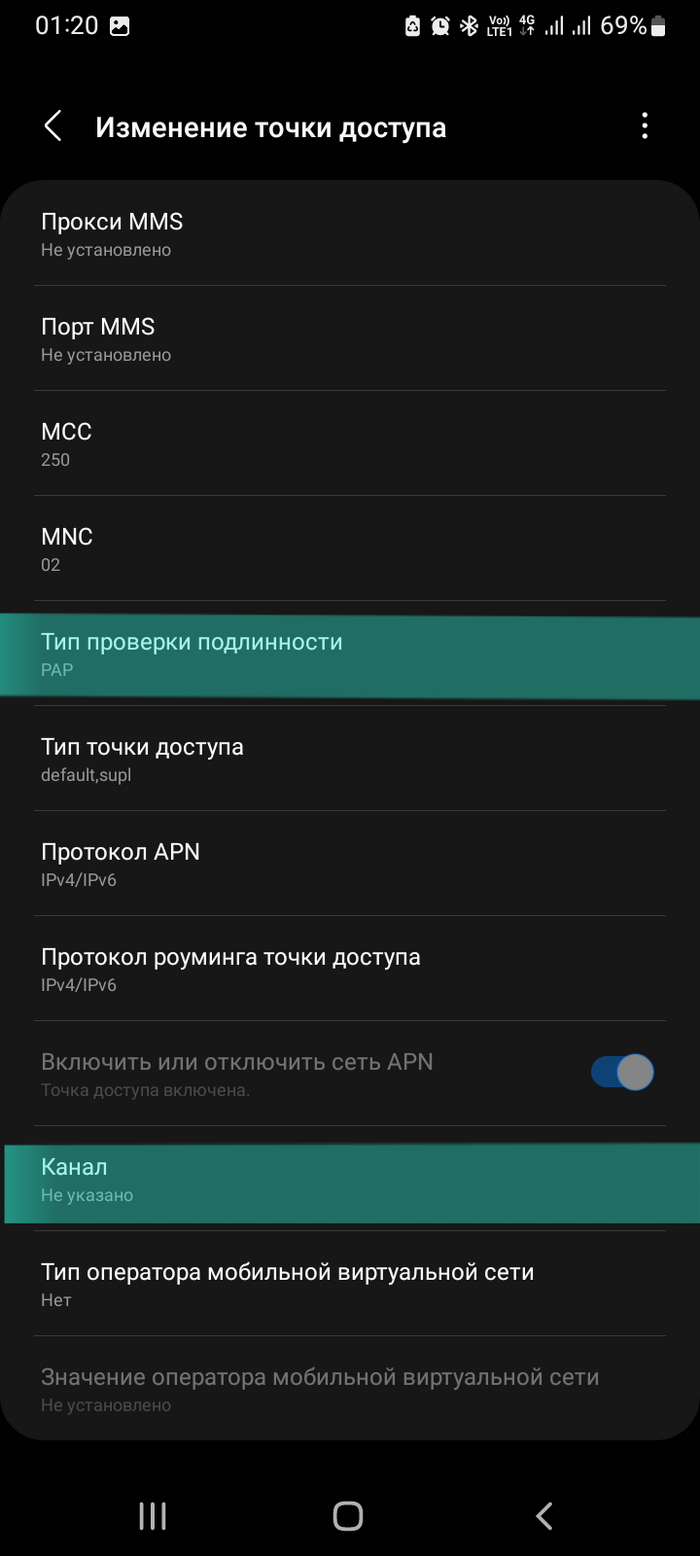This screenshot has width=700, height=1556.
Task: Select the Протокол APN option
Action: [x=350, y=863]
